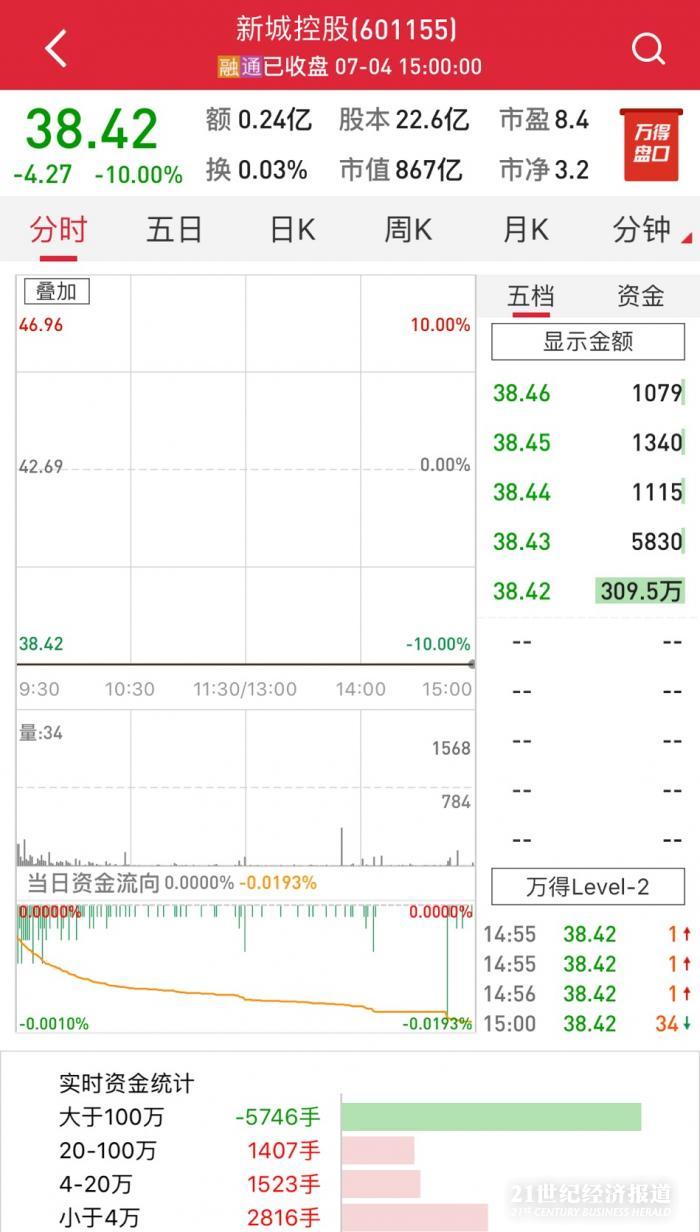Expand the 分钟 interval dropdown
Image resolution: width=700 pixels, height=1232 pixels.
point(648,230)
